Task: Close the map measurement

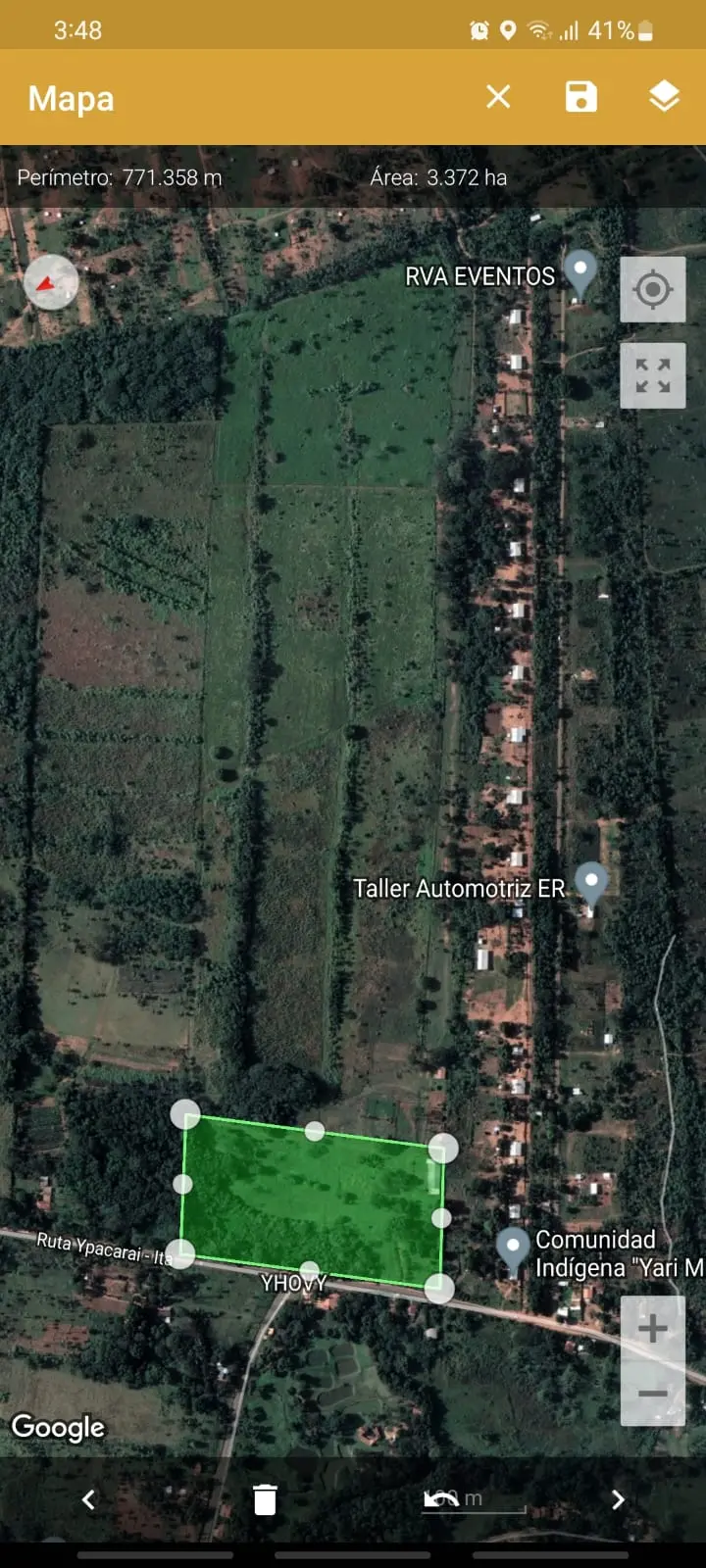Action: click(x=498, y=97)
